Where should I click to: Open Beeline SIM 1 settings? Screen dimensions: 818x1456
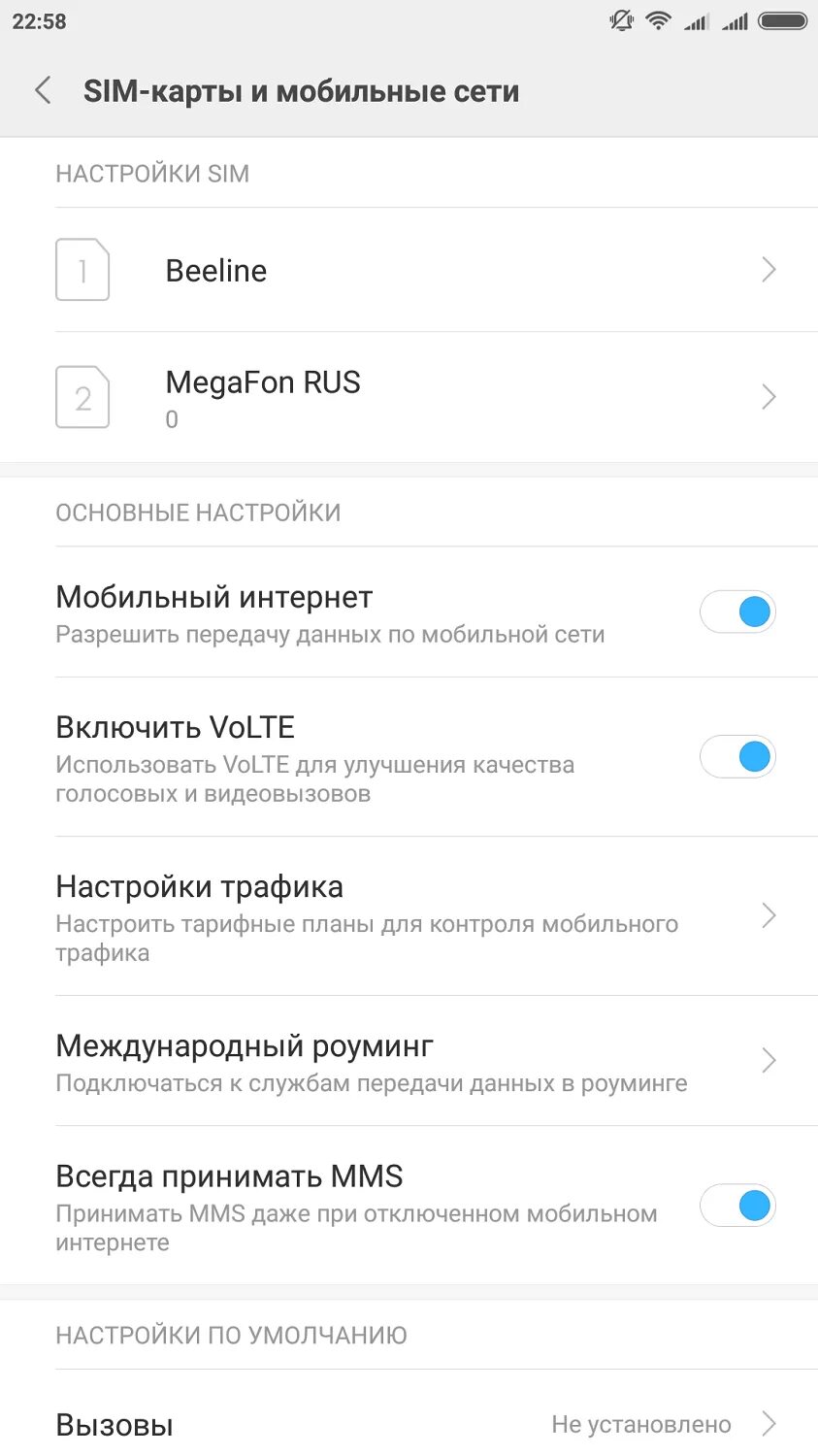coord(409,270)
